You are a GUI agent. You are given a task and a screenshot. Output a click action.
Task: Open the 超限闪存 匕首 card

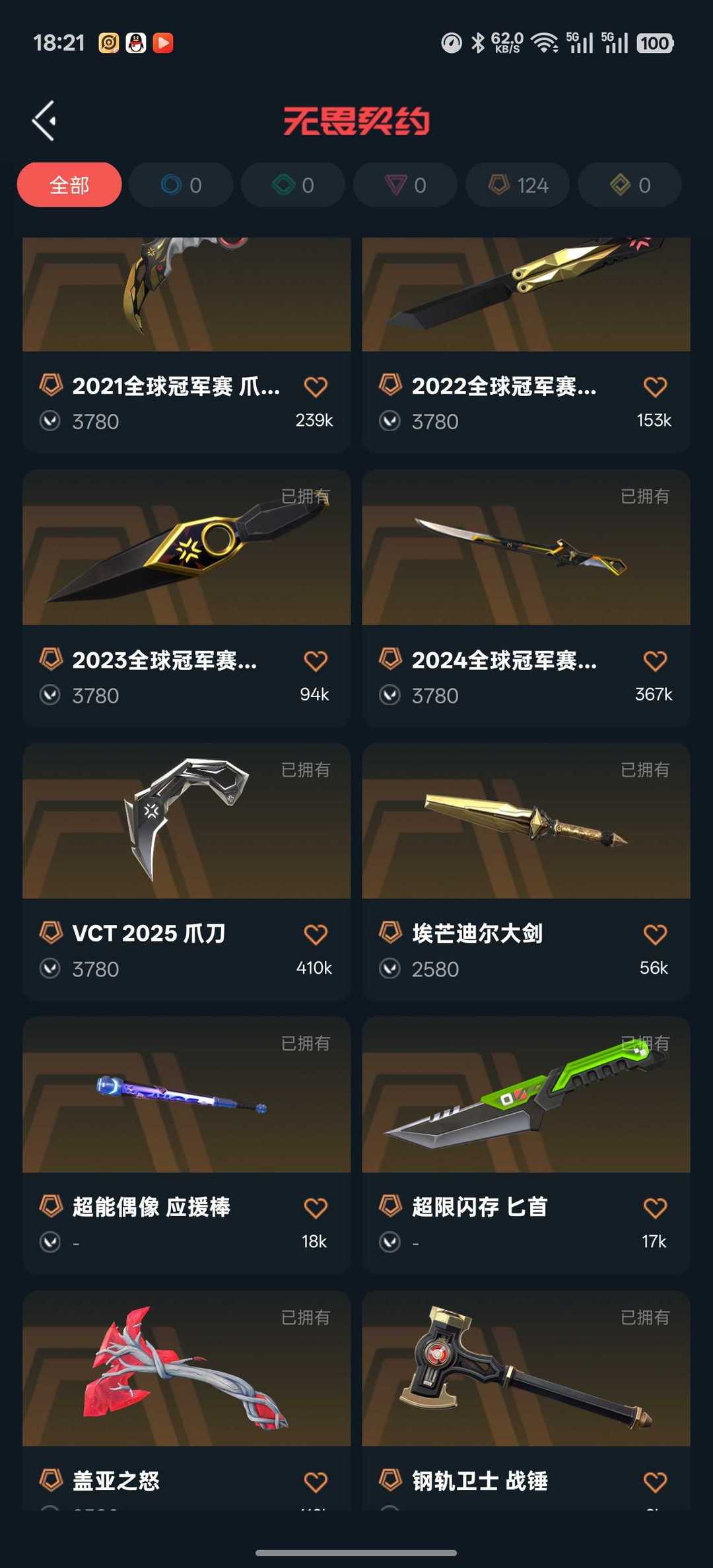[x=526, y=1145]
